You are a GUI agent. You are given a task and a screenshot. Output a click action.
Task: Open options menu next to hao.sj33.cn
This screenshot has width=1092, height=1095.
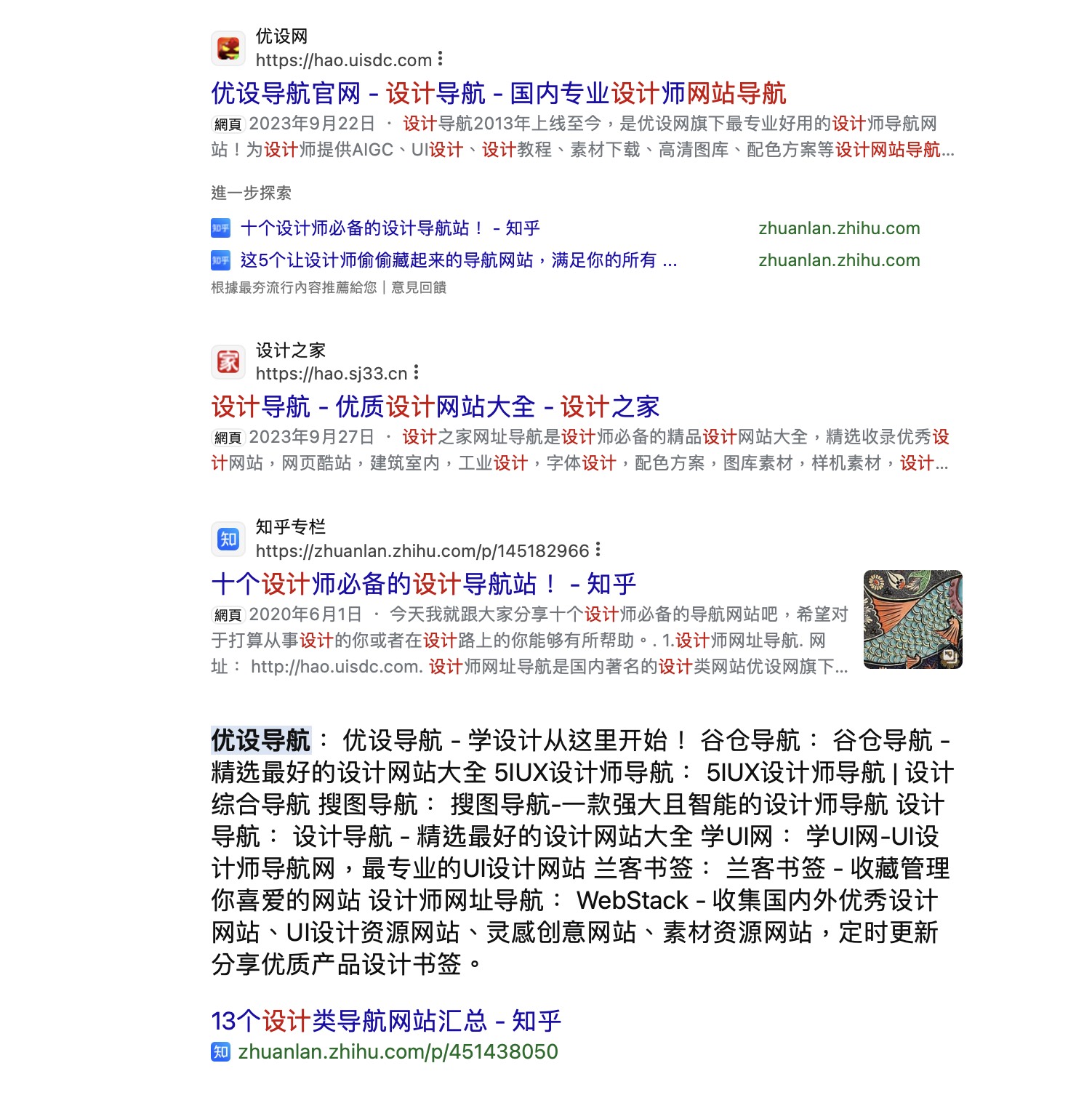tap(416, 372)
